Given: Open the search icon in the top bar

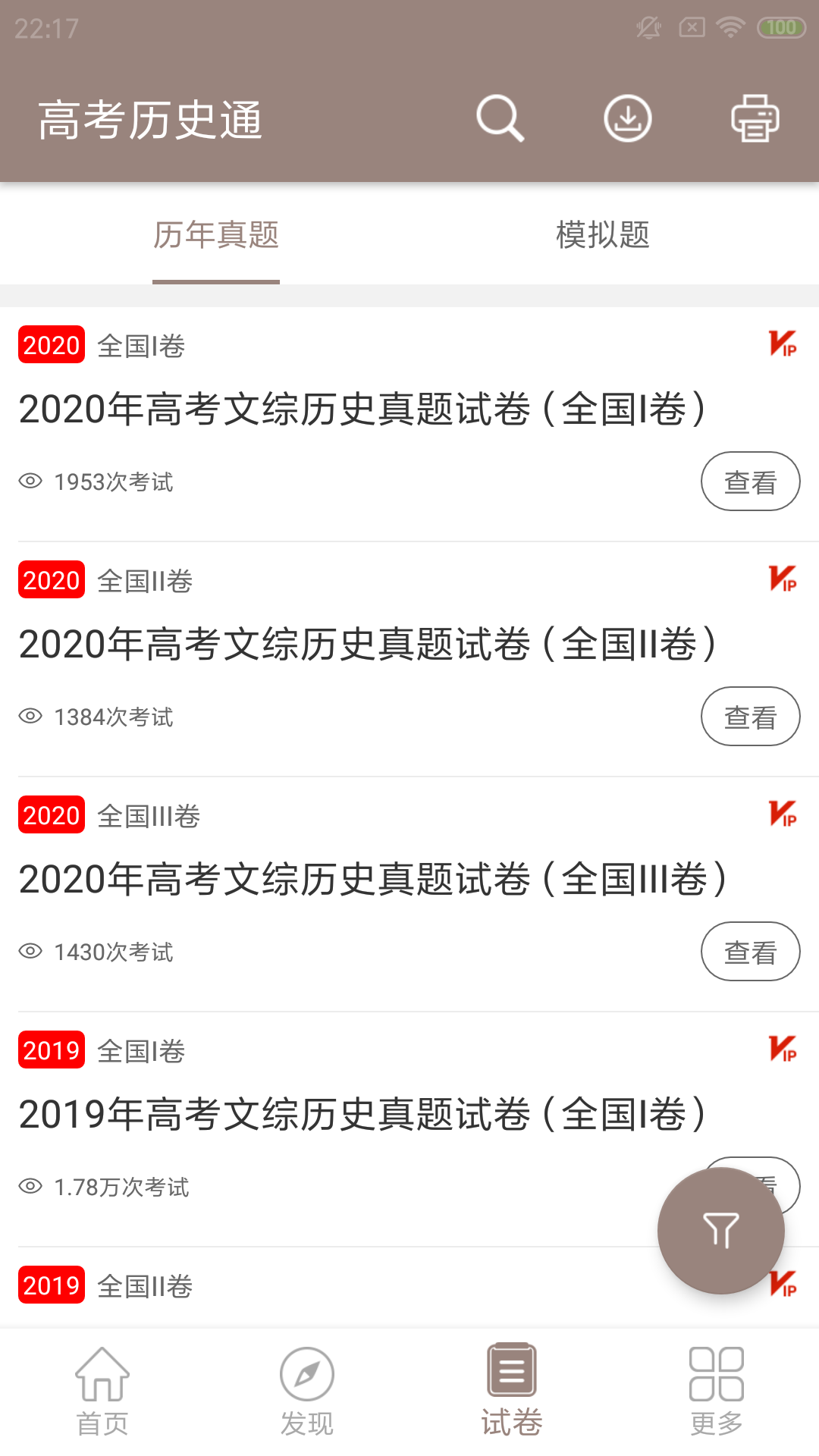Looking at the screenshot, I should click(x=500, y=118).
